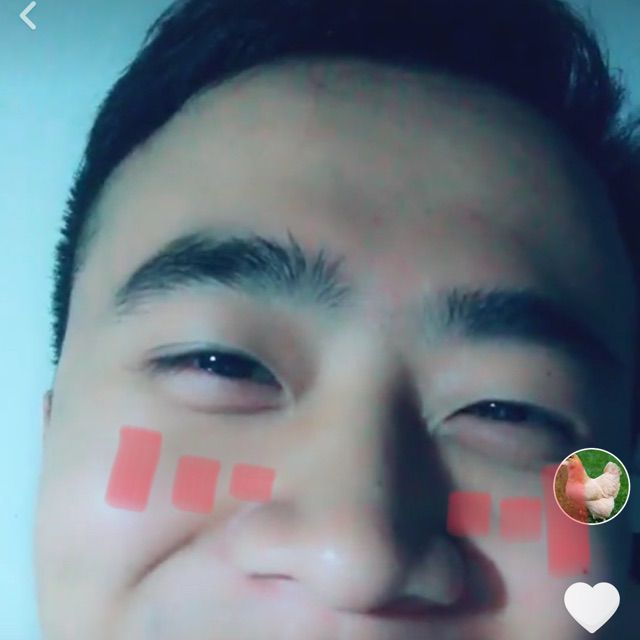Open the creator's chicken profile avatar
640x640 pixels.
click(x=591, y=486)
